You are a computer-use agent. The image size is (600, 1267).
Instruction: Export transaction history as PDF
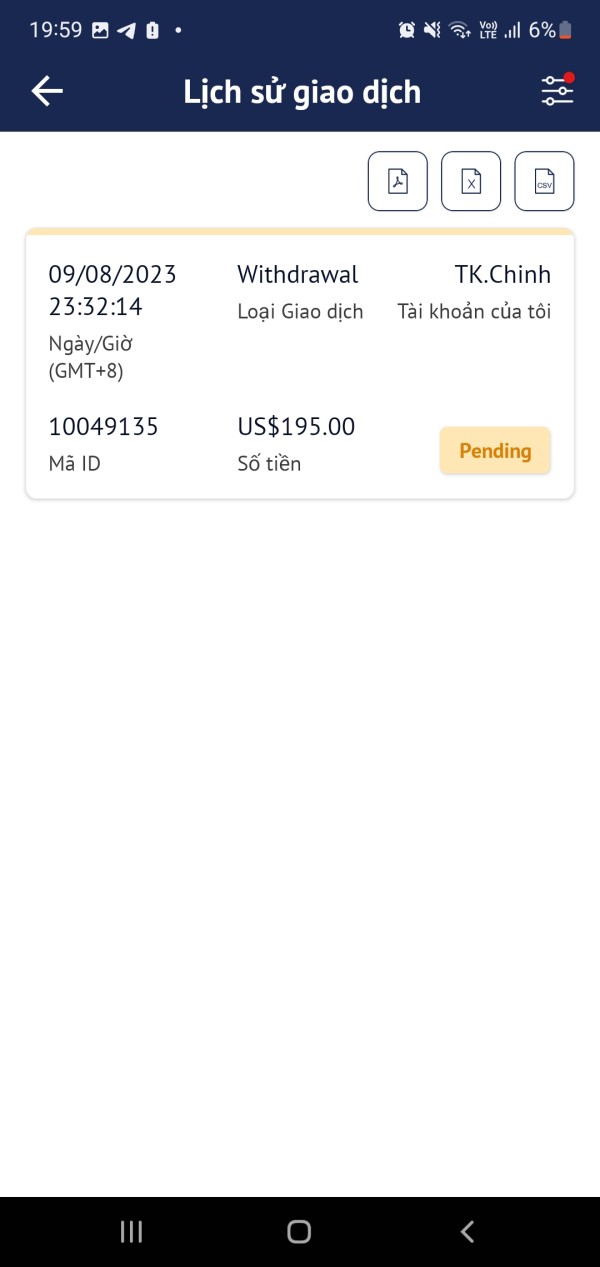pyautogui.click(x=398, y=181)
